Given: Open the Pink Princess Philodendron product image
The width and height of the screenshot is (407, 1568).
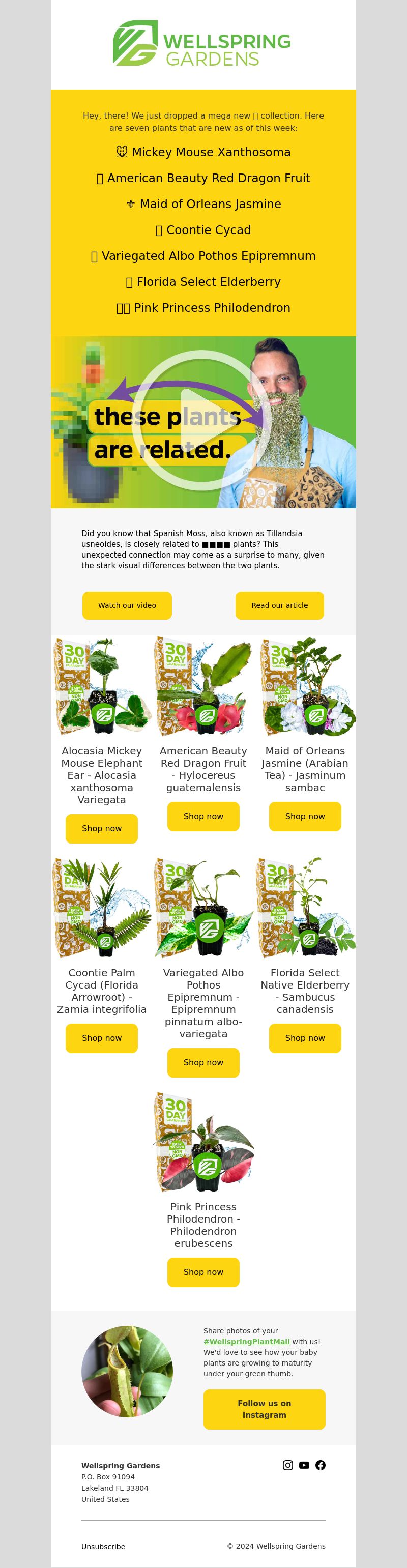Looking at the screenshot, I should click(x=203, y=1141).
